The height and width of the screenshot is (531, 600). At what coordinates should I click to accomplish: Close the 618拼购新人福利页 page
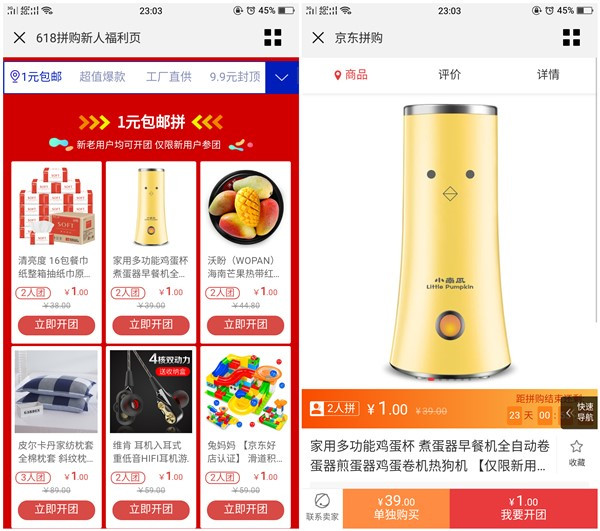coord(20,38)
